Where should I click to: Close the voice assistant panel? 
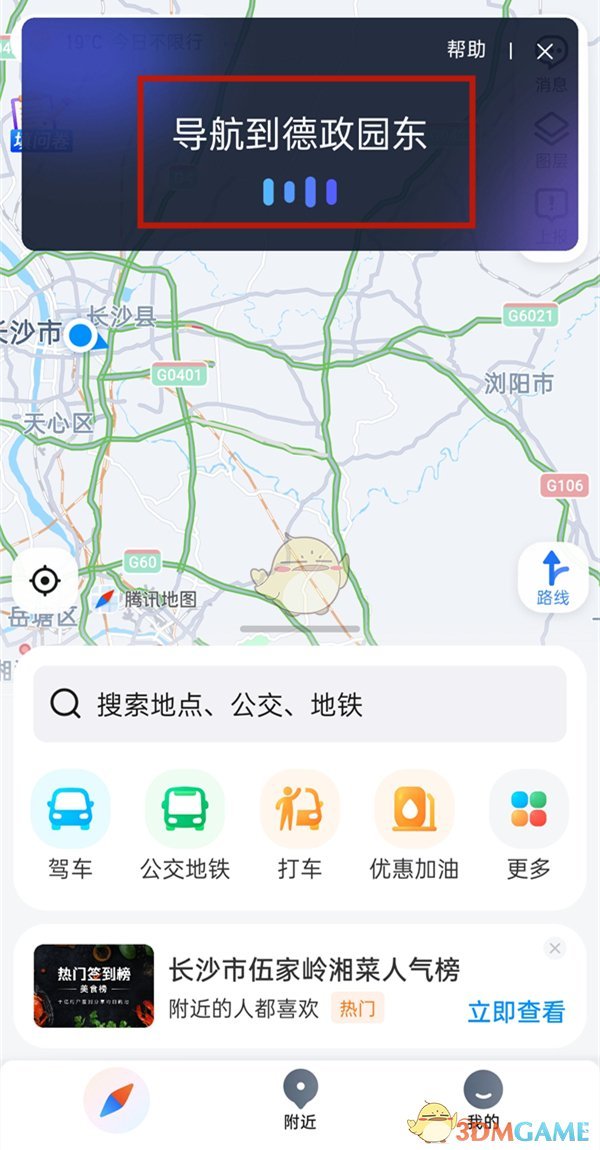tap(545, 52)
